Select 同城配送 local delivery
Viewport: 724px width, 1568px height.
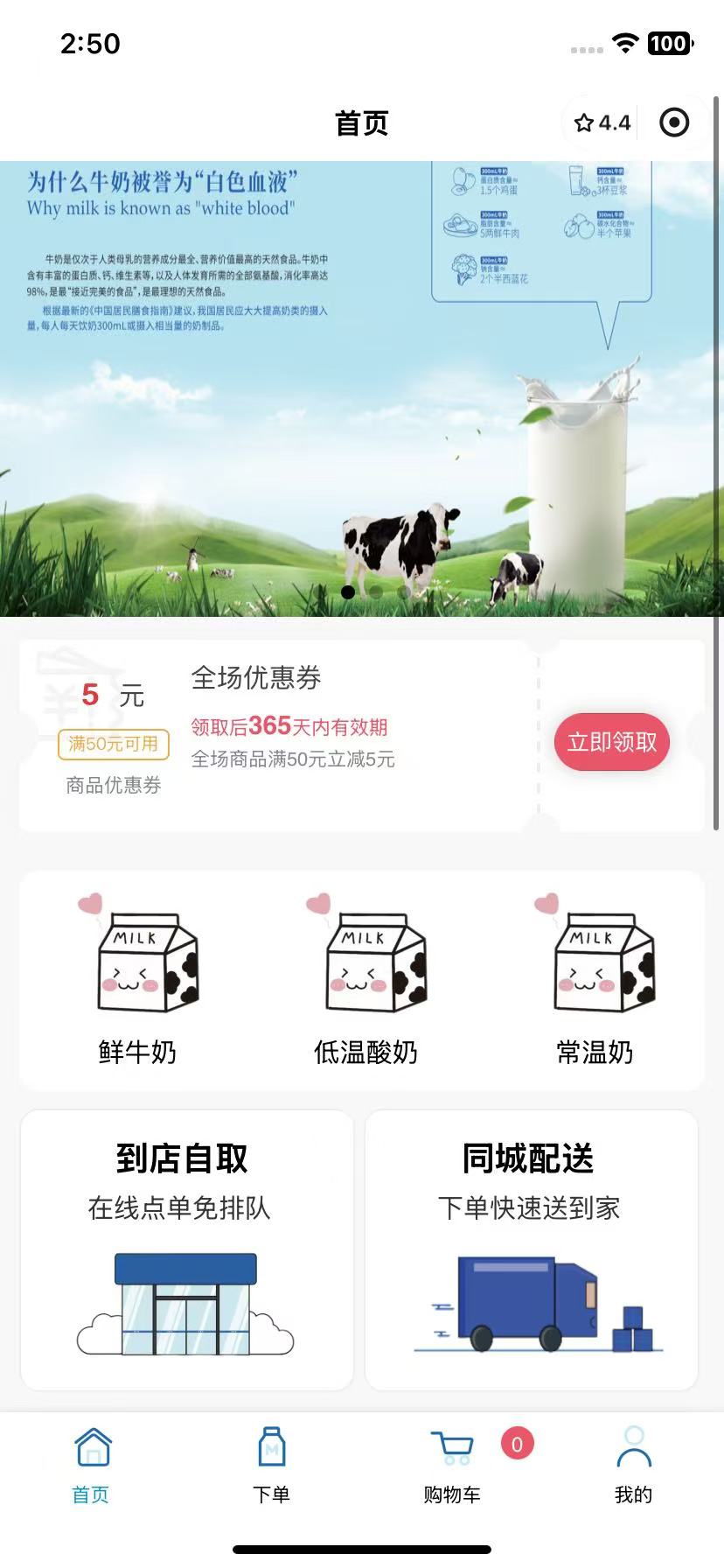(x=532, y=1250)
